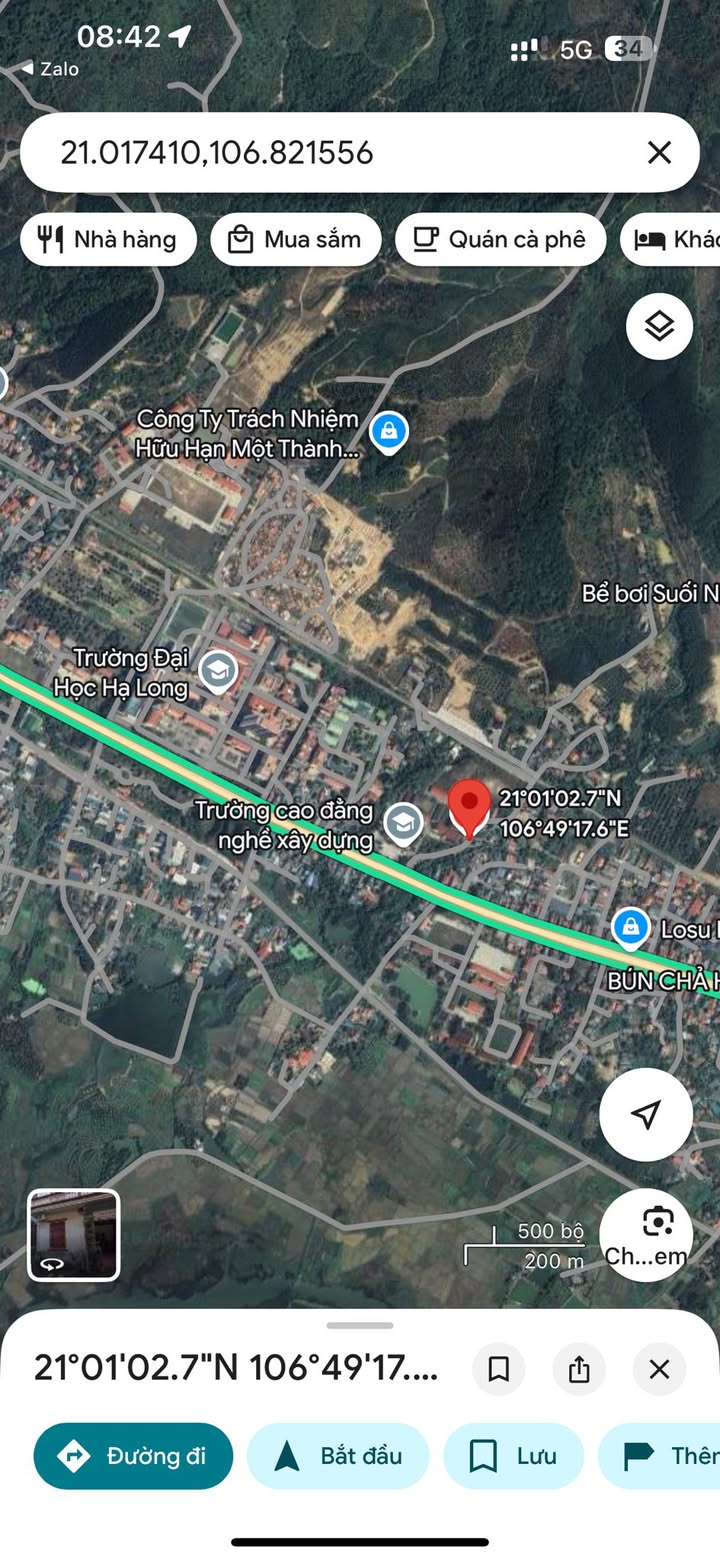Open Trường Đại Học Hạ Long marker
The height and width of the screenshot is (1560, 720).
217,672
